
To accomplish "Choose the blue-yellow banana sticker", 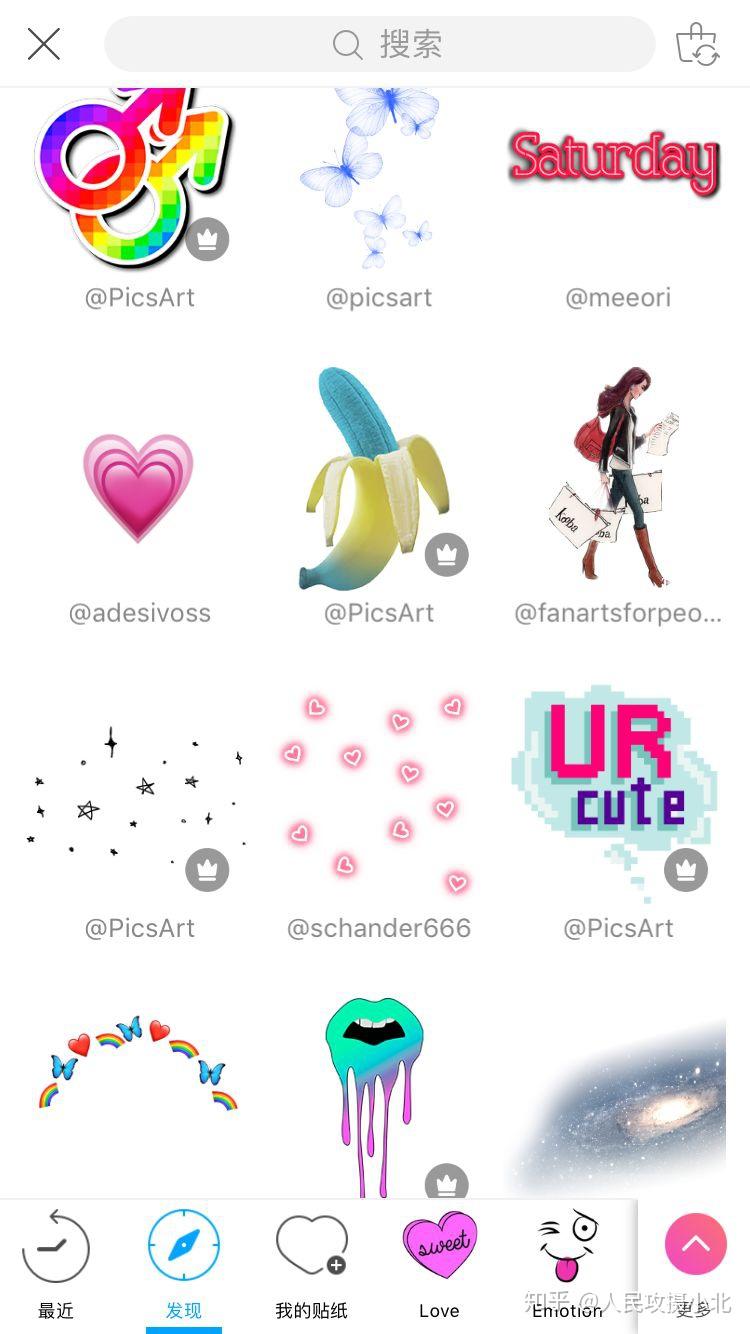I will click(x=375, y=480).
